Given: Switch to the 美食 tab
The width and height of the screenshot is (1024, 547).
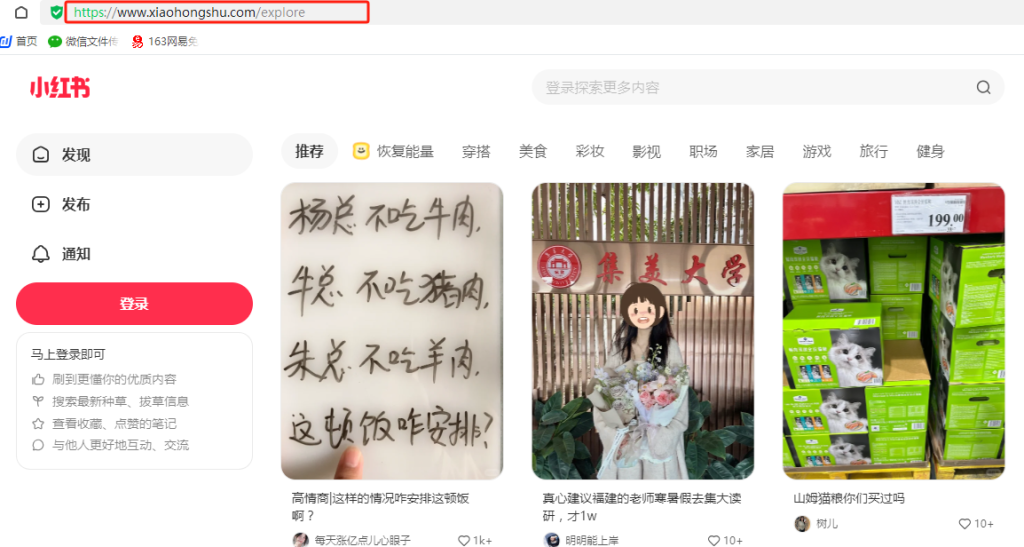Looking at the screenshot, I should pos(533,152).
